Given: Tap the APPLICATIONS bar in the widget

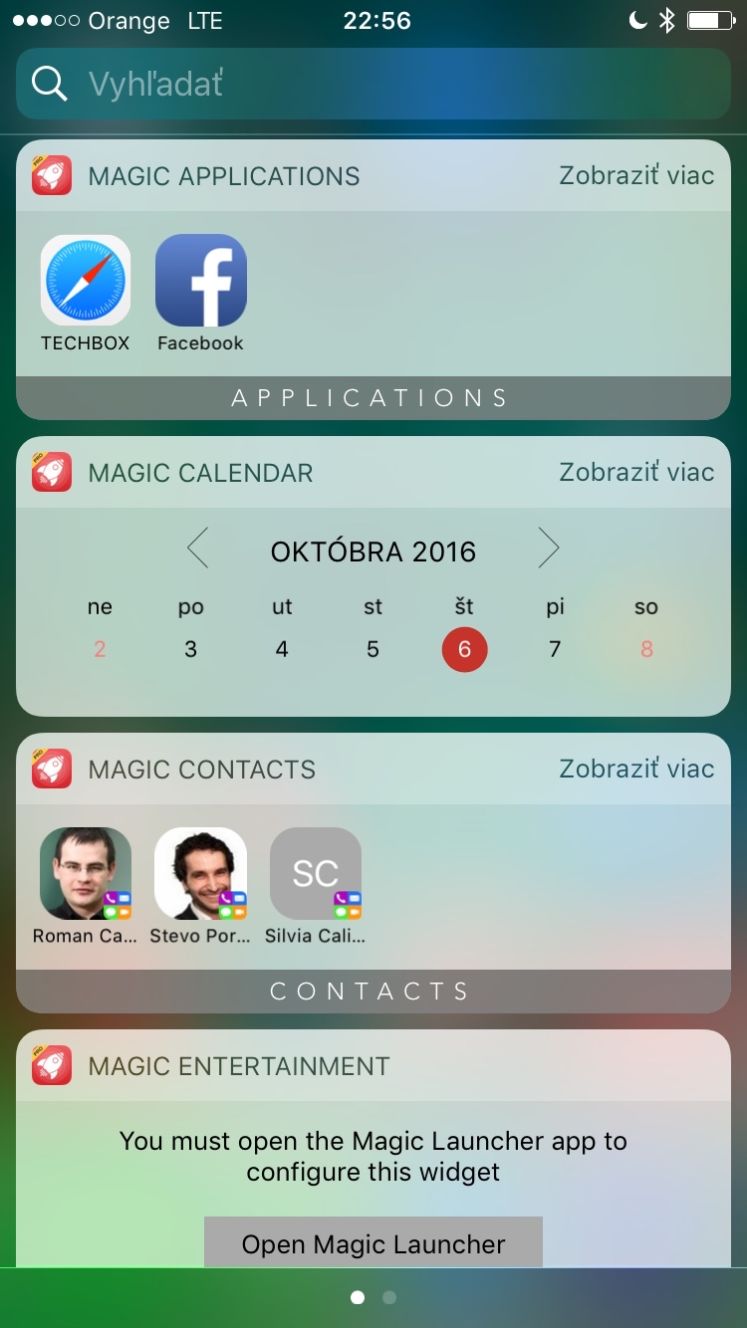Looking at the screenshot, I should pos(373,398).
